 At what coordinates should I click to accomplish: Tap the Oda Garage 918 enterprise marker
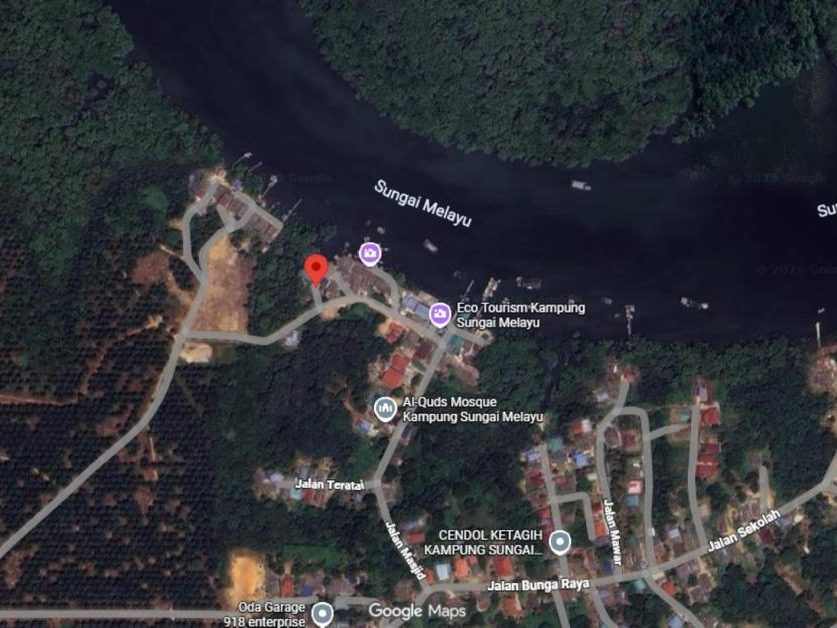pos(322,614)
